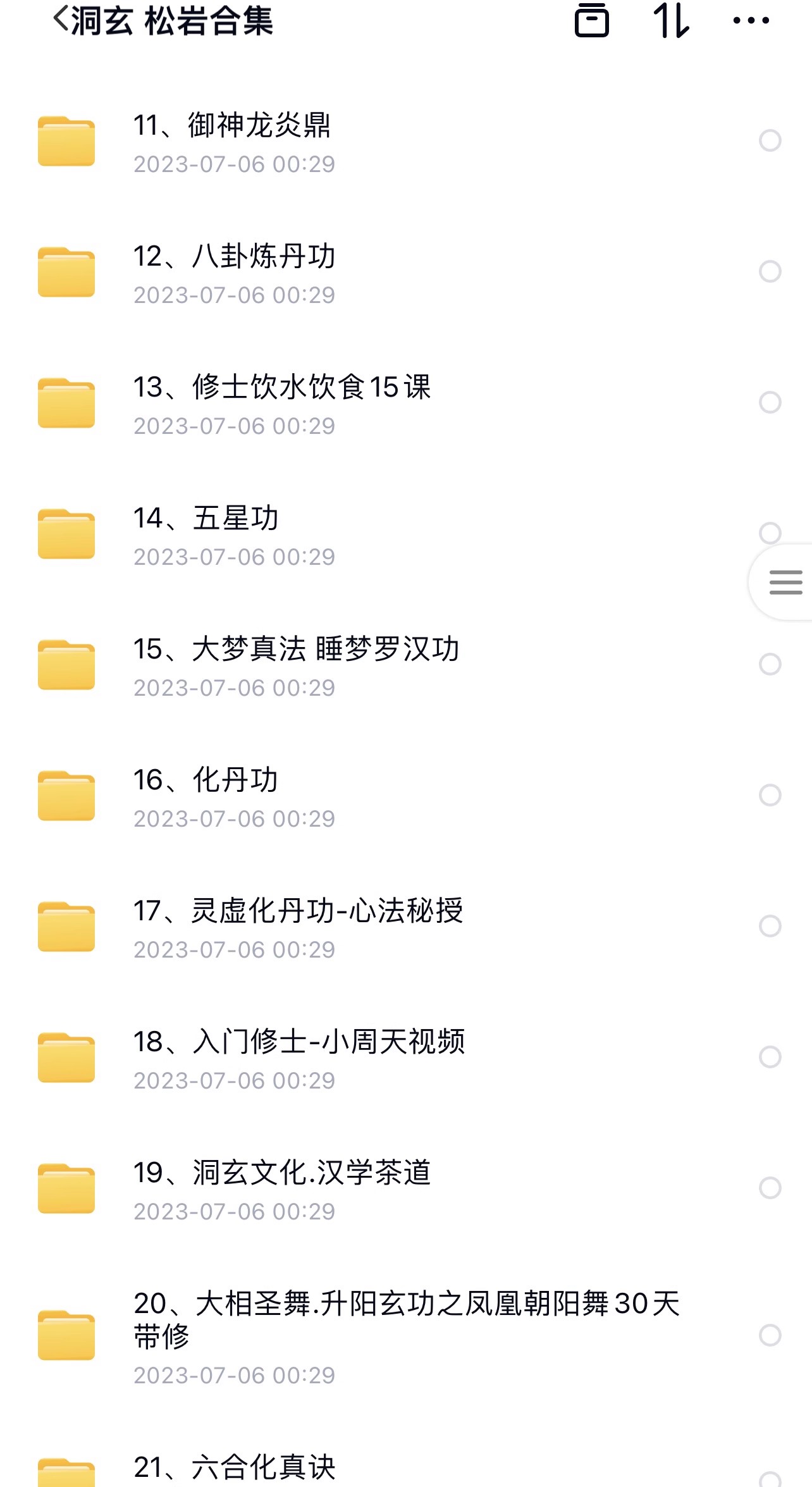
Task: Open the transfer list box icon
Action: [x=591, y=20]
